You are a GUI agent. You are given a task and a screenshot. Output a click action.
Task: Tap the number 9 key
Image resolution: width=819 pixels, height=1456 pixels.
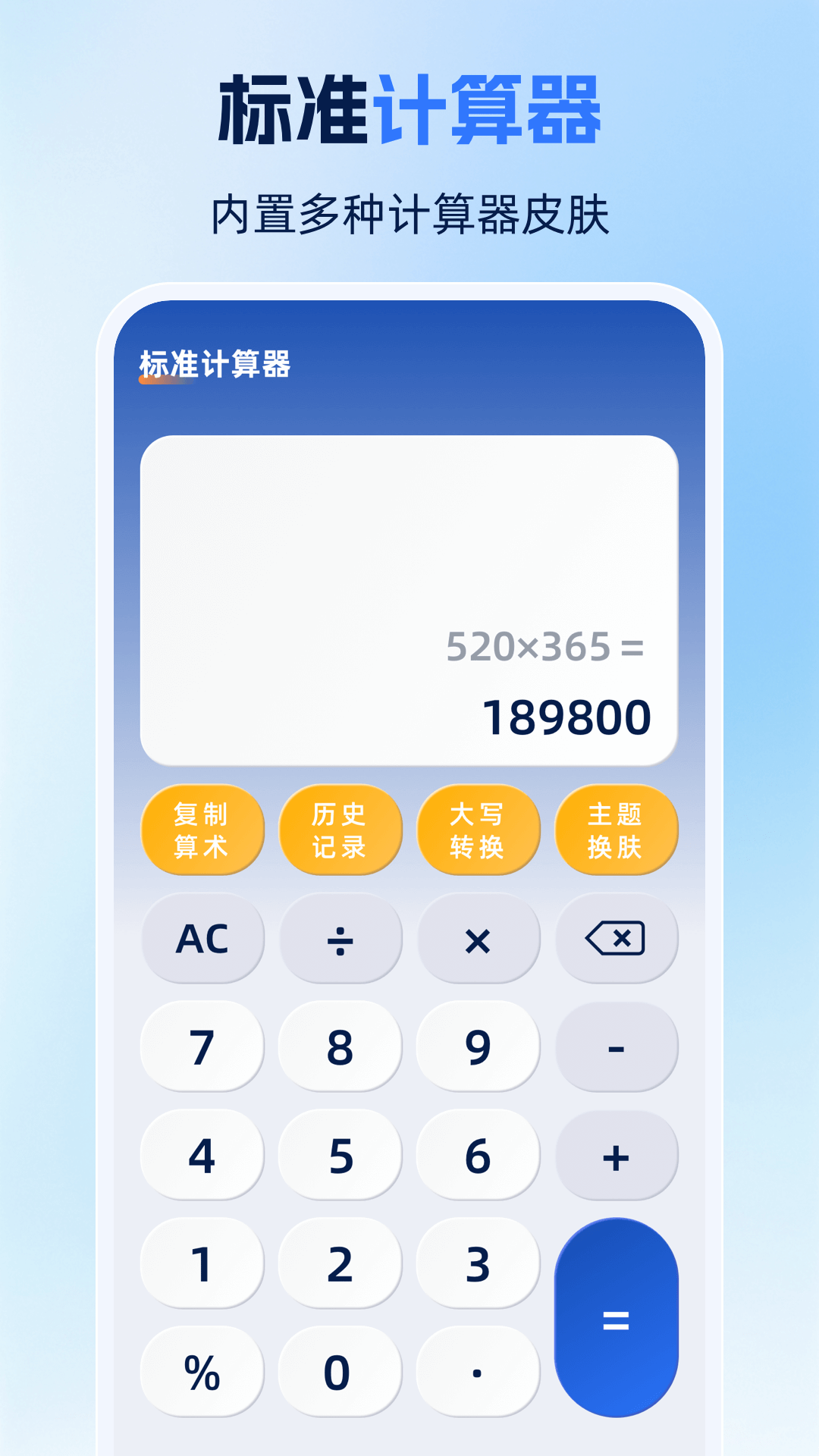coord(478,1046)
